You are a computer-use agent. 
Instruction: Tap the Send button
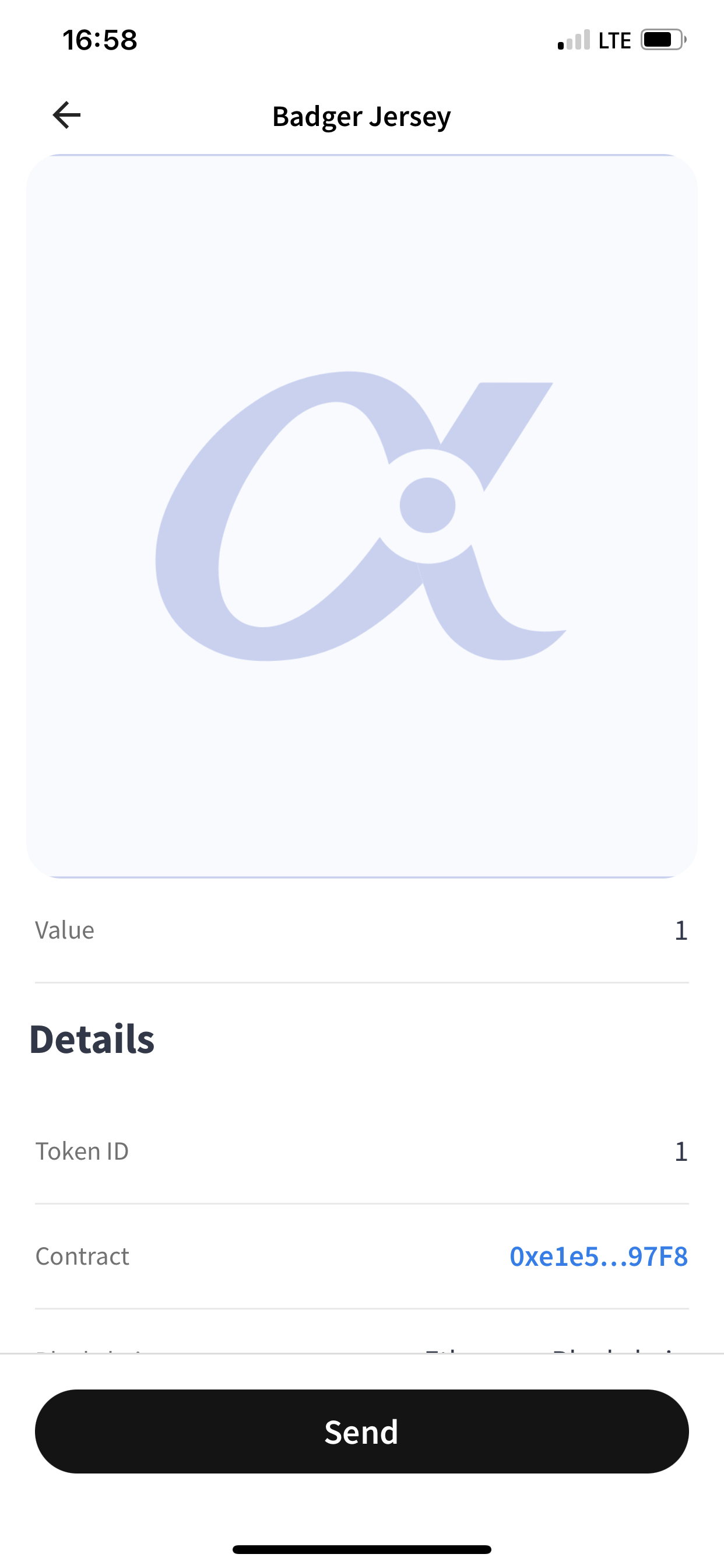(x=361, y=1431)
